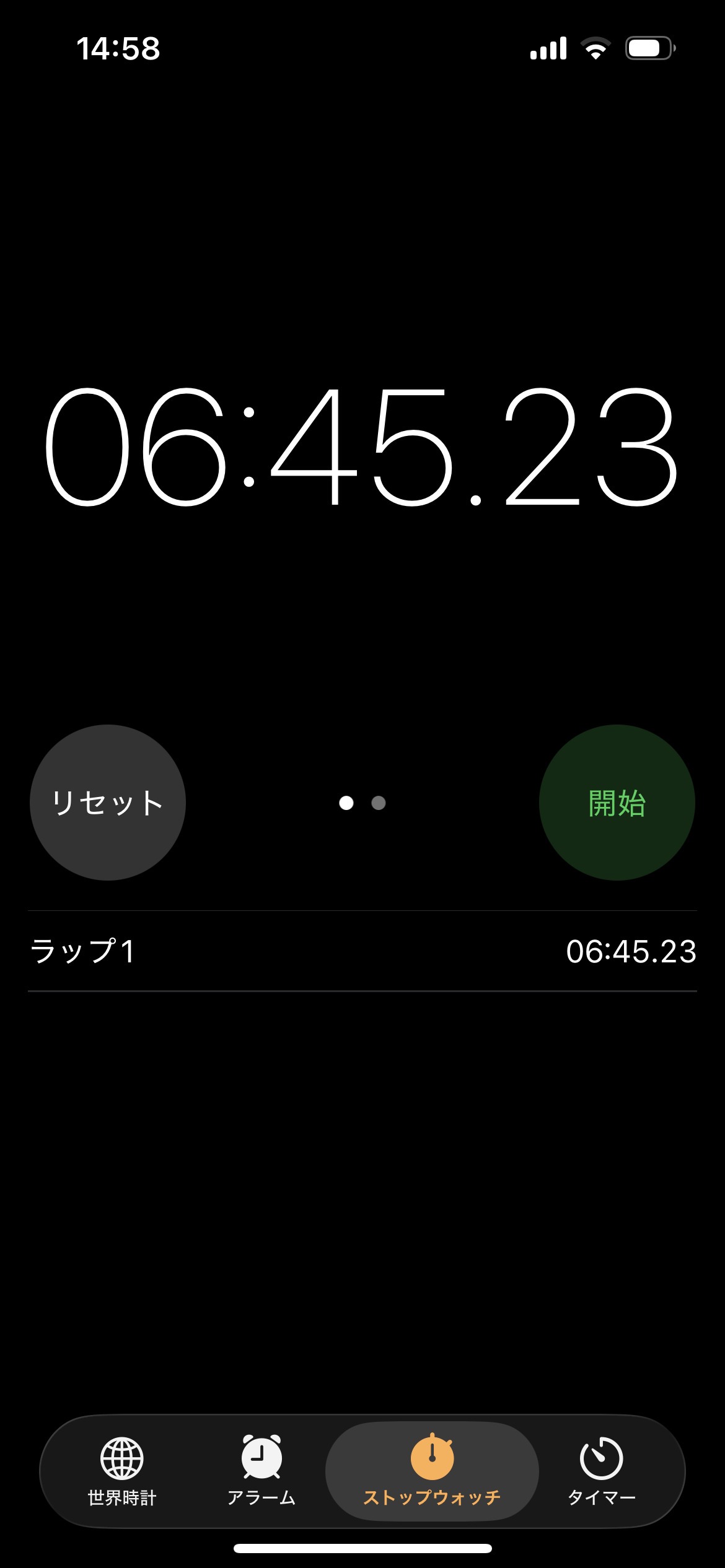The width and height of the screenshot is (725, 1568).
Task: Go to the タイマー tab
Action: pos(601,1471)
